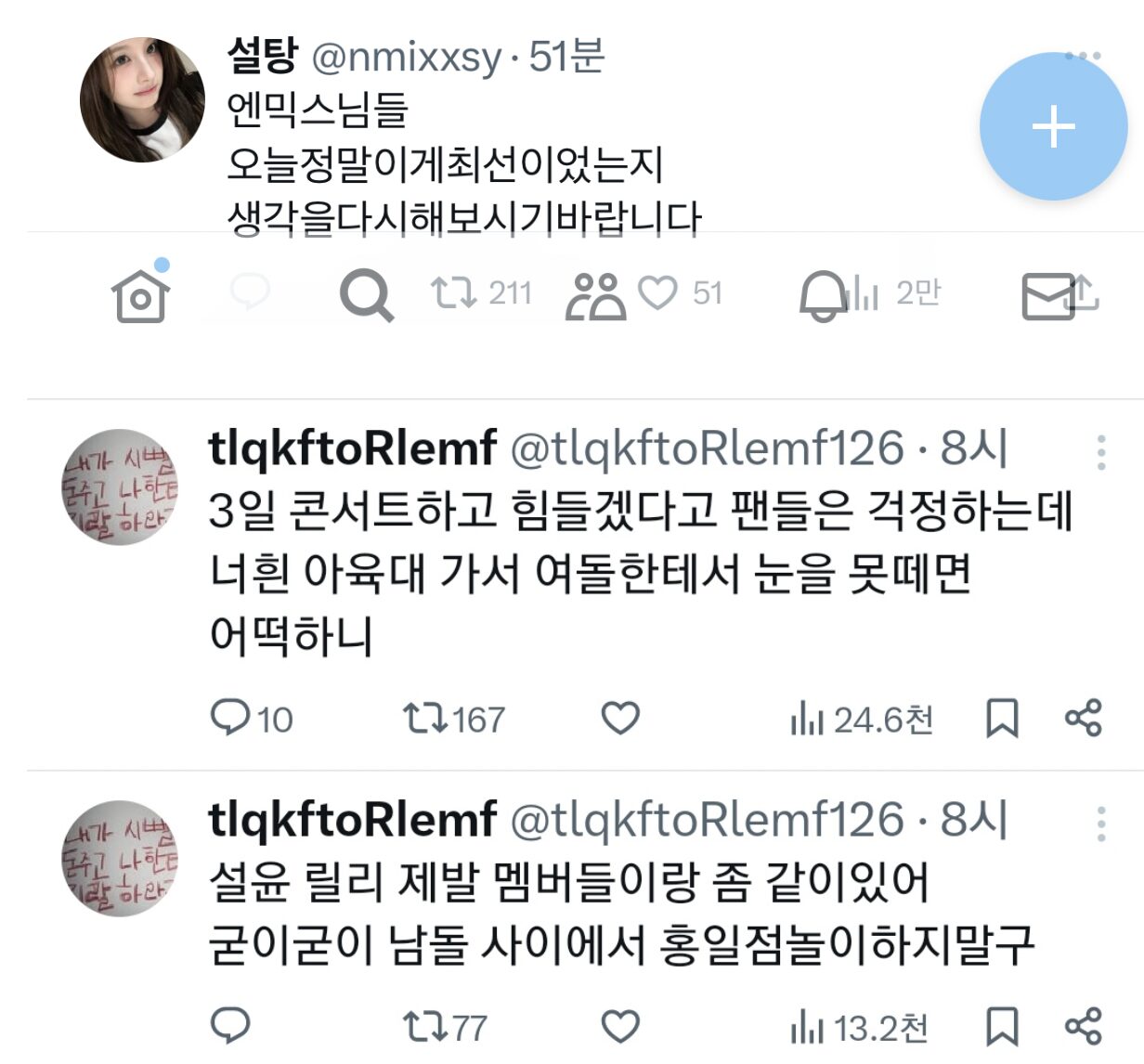Like the post about 3일 콘서트
Screen dimensions: 1144x1064
[620, 718]
